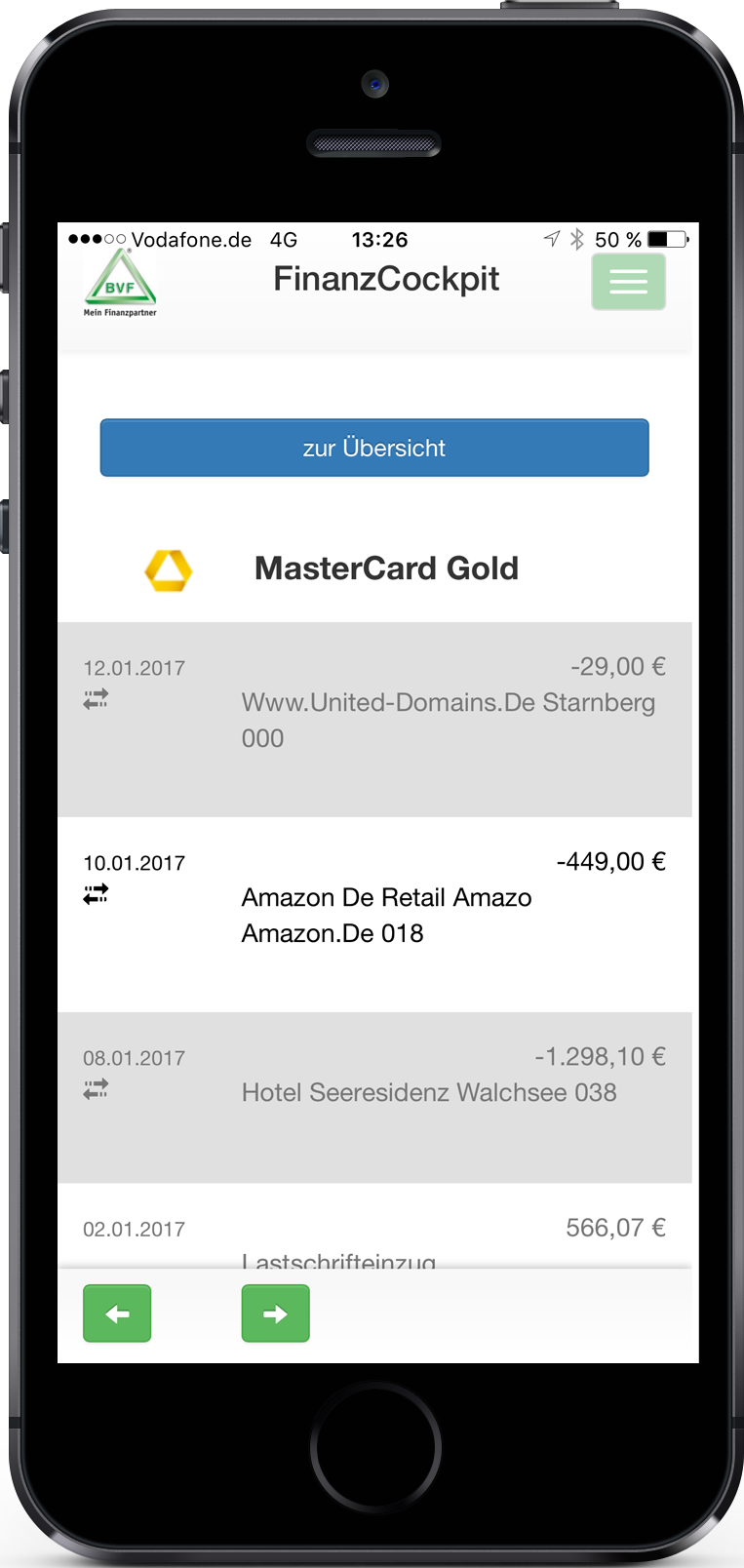This screenshot has width=744, height=1568.
Task: Go to previous page with left arrow
Action: tap(117, 1313)
